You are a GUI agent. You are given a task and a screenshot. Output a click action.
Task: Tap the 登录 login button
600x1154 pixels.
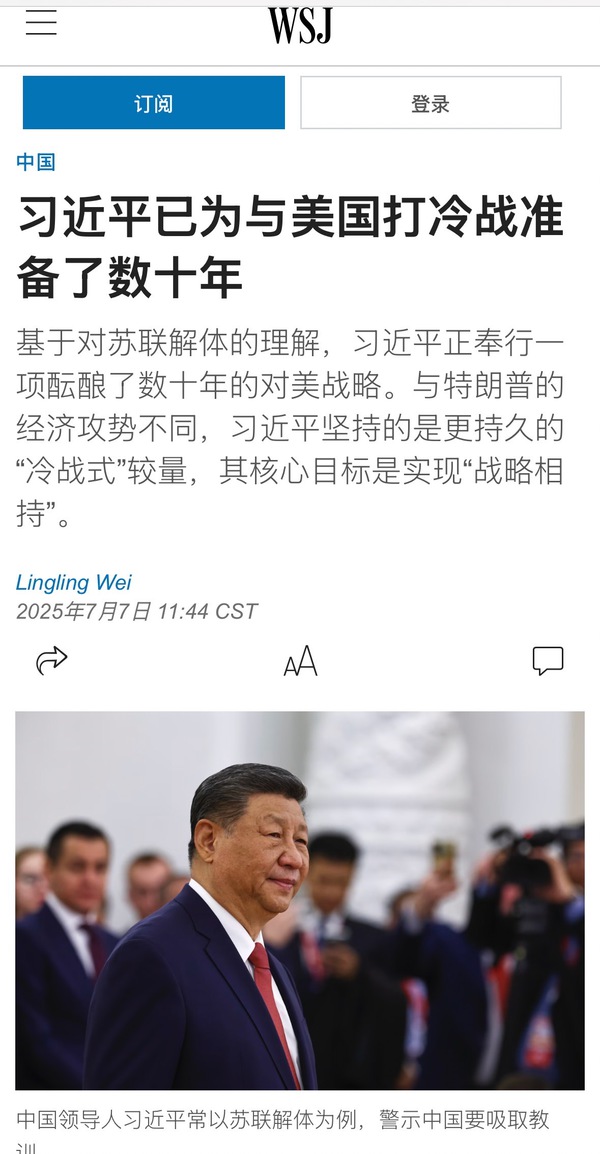(430, 103)
